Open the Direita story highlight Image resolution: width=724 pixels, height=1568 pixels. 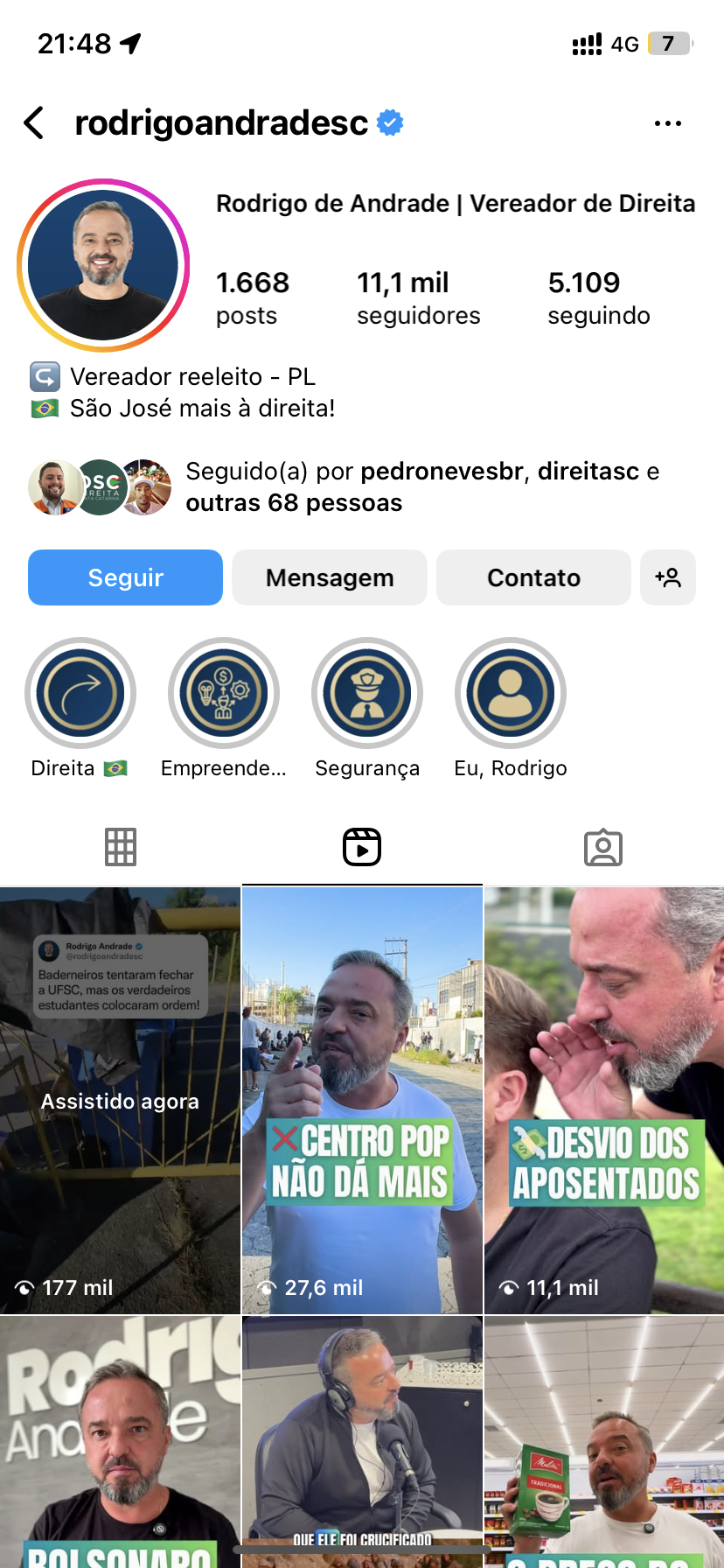pyautogui.click(x=80, y=693)
